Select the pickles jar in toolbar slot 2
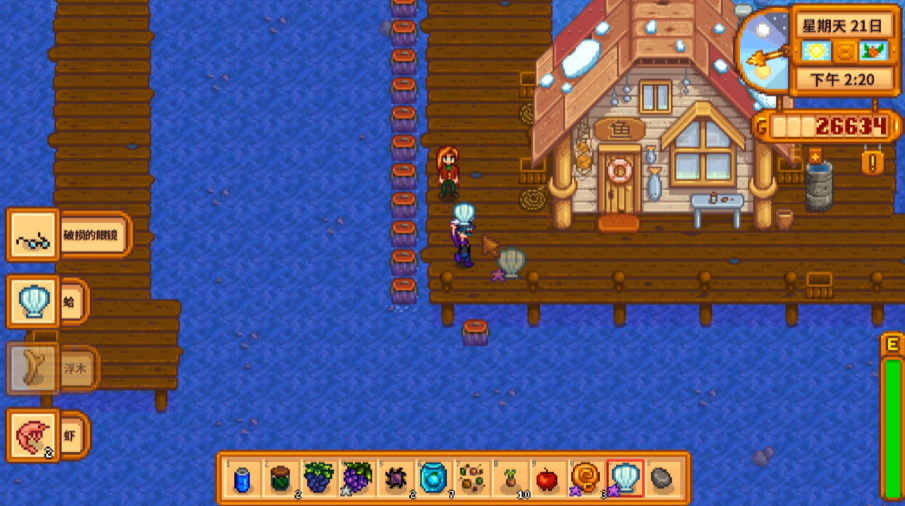Image resolution: width=905 pixels, height=506 pixels. click(x=281, y=479)
